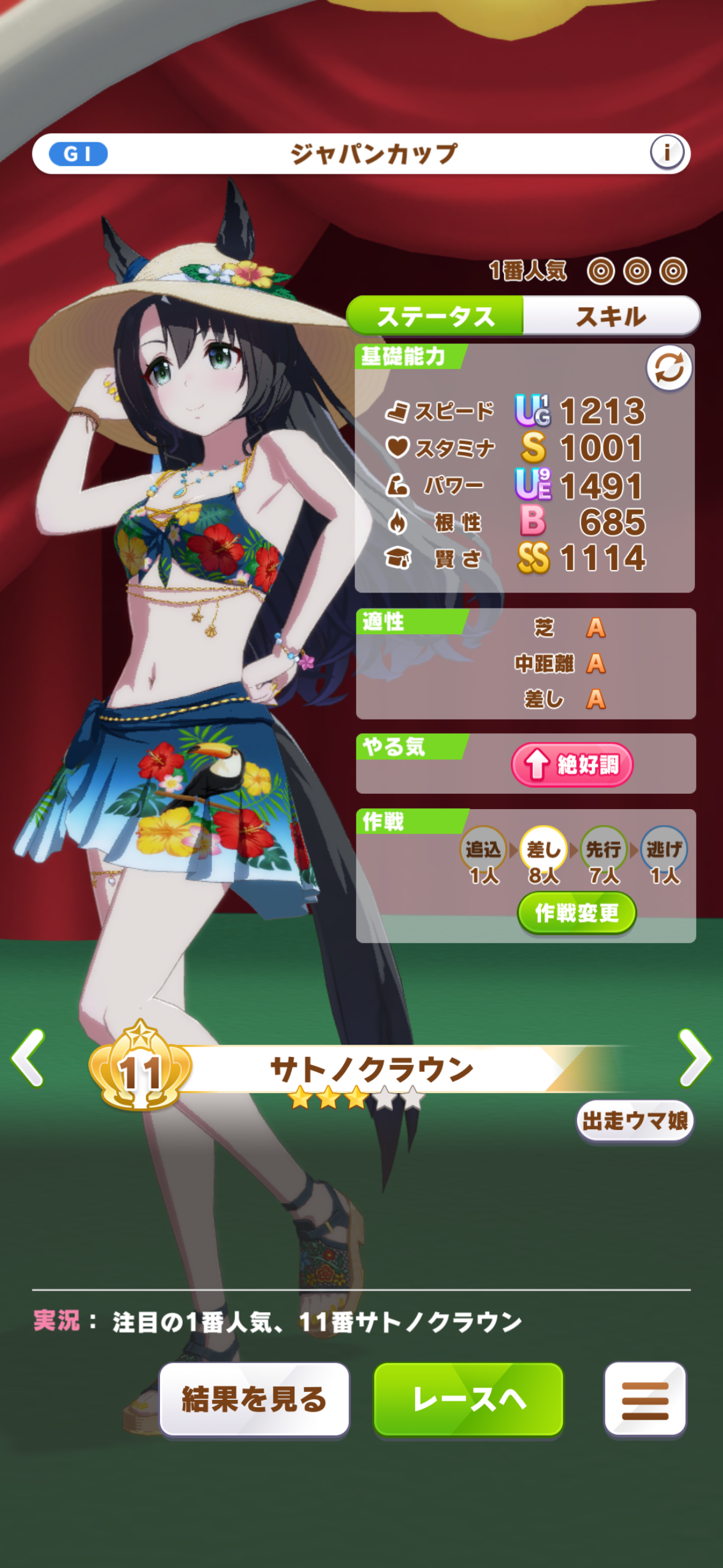
Task: Open the 出走ウマ娘 list
Action: (x=635, y=1121)
